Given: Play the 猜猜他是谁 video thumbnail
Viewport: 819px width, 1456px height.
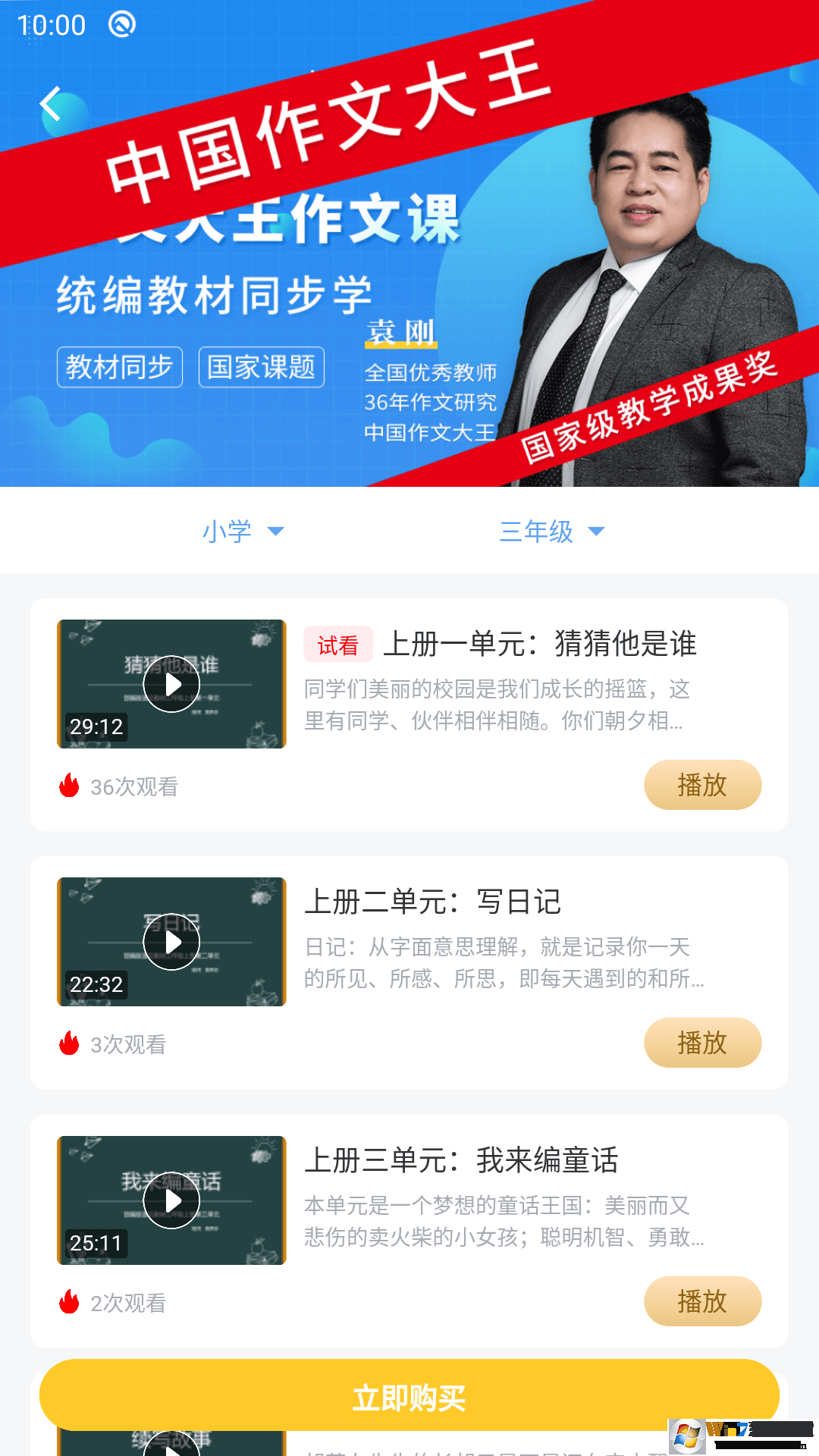Looking at the screenshot, I should (171, 684).
